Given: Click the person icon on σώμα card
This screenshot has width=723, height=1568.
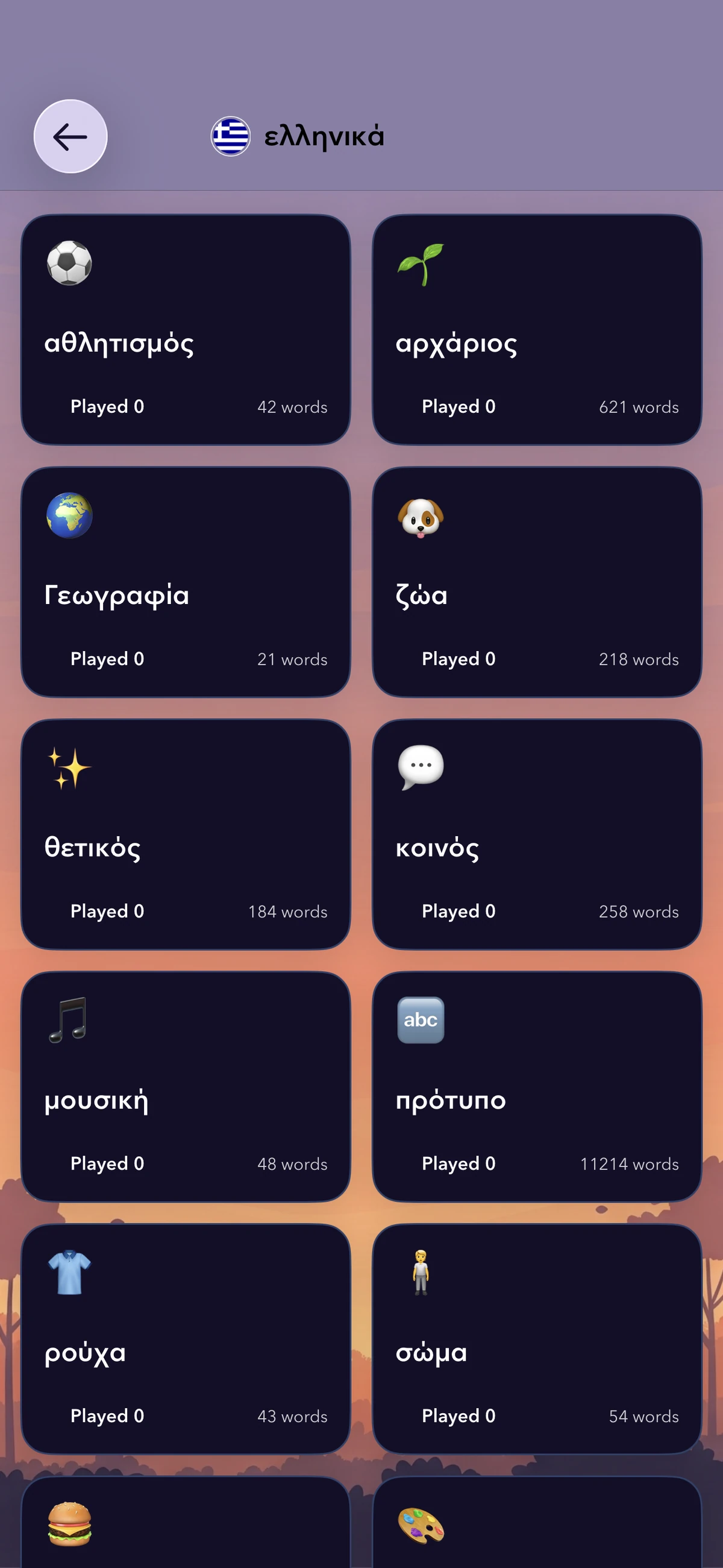Looking at the screenshot, I should [x=421, y=1272].
